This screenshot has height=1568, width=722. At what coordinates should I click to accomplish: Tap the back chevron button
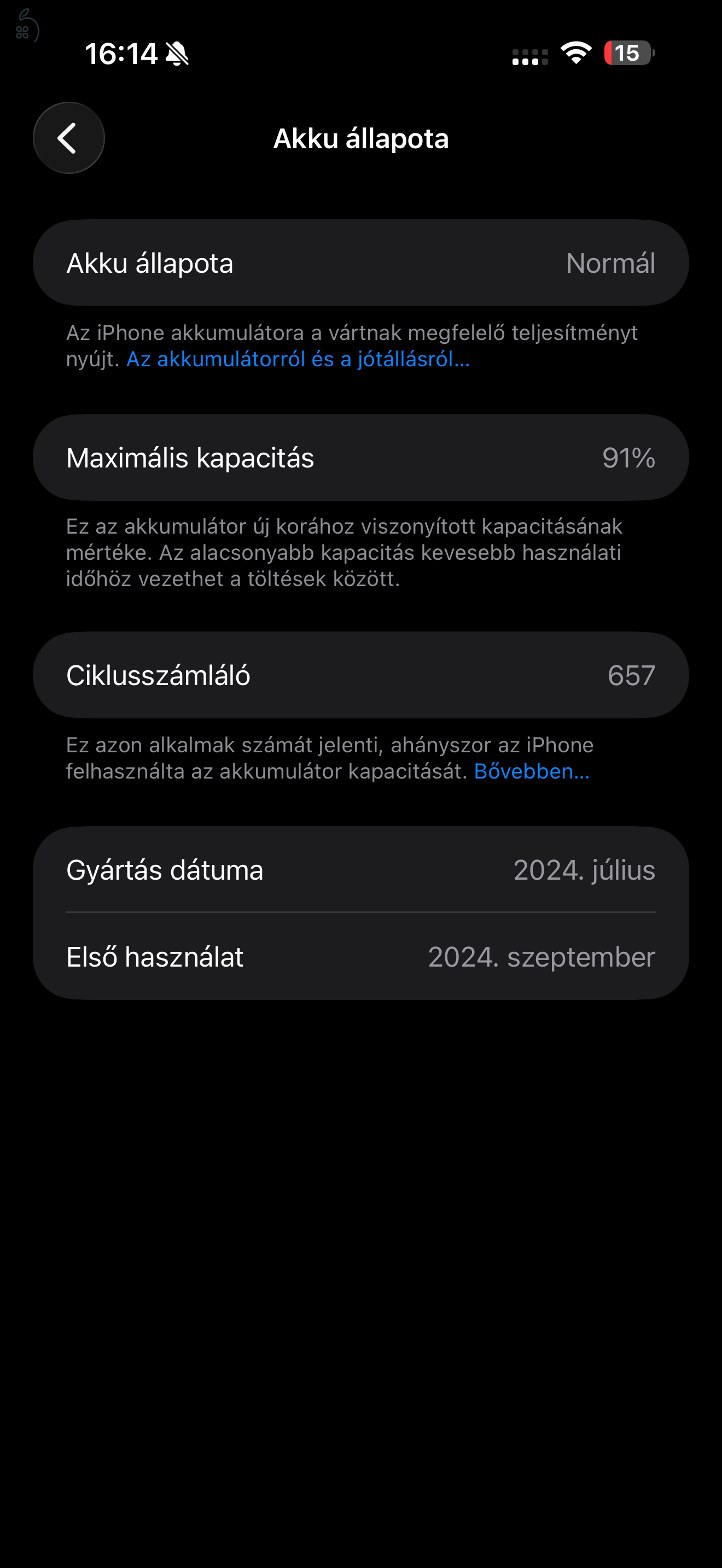68,138
